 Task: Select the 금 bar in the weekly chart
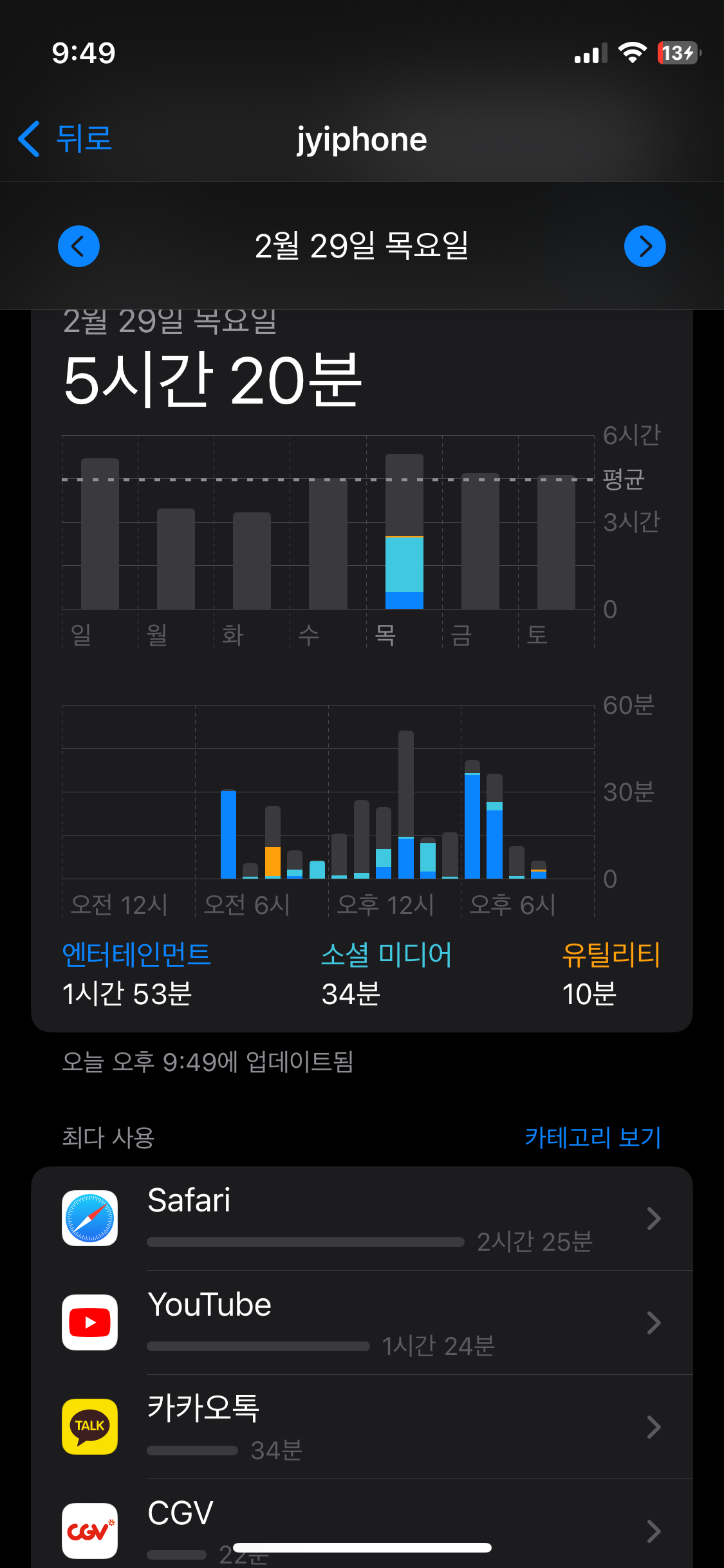click(x=480, y=541)
